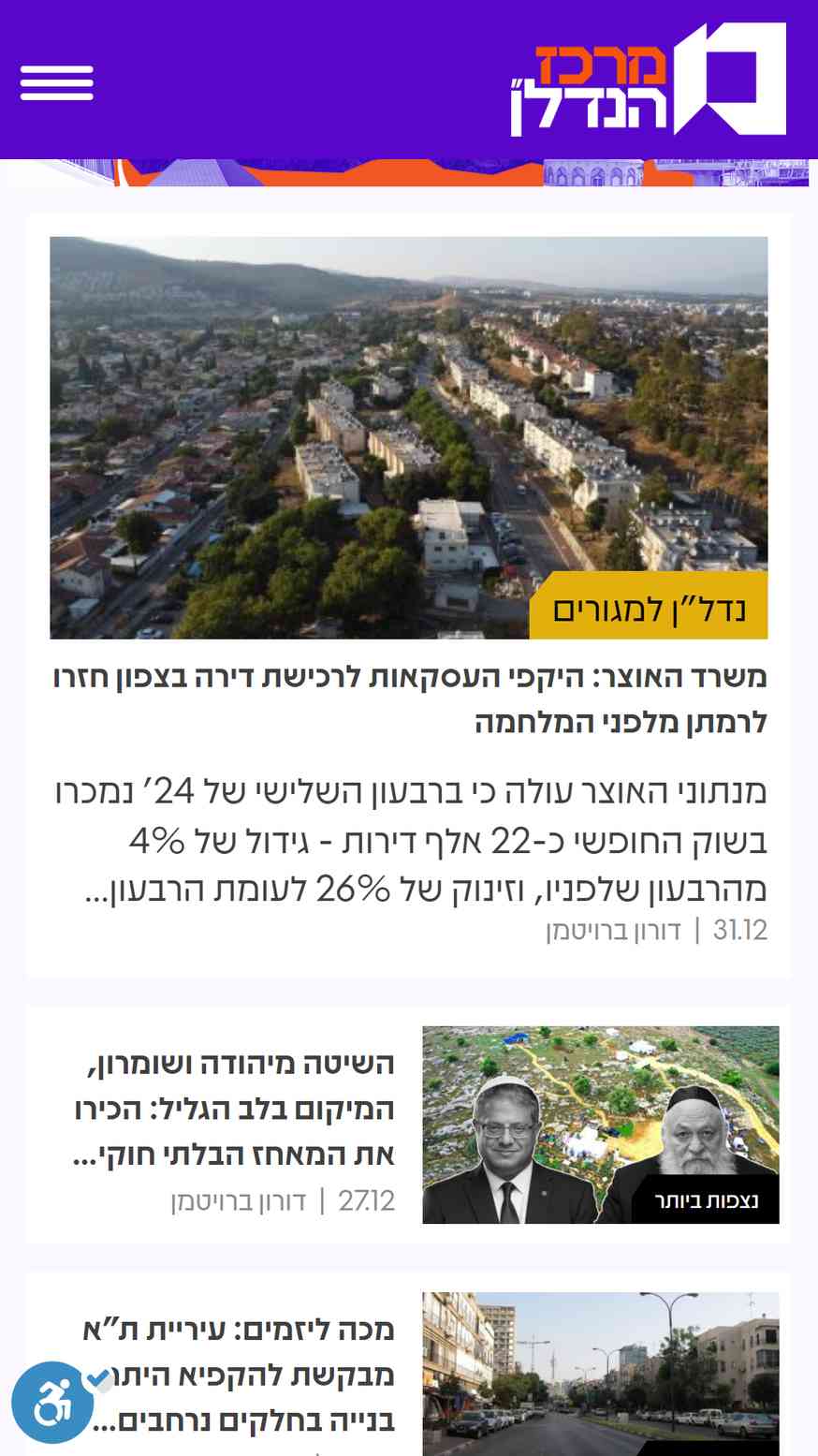Image resolution: width=818 pixels, height=1456 pixels.
Task: Select the נדל"ן למגורים category tag
Action: 649,607
